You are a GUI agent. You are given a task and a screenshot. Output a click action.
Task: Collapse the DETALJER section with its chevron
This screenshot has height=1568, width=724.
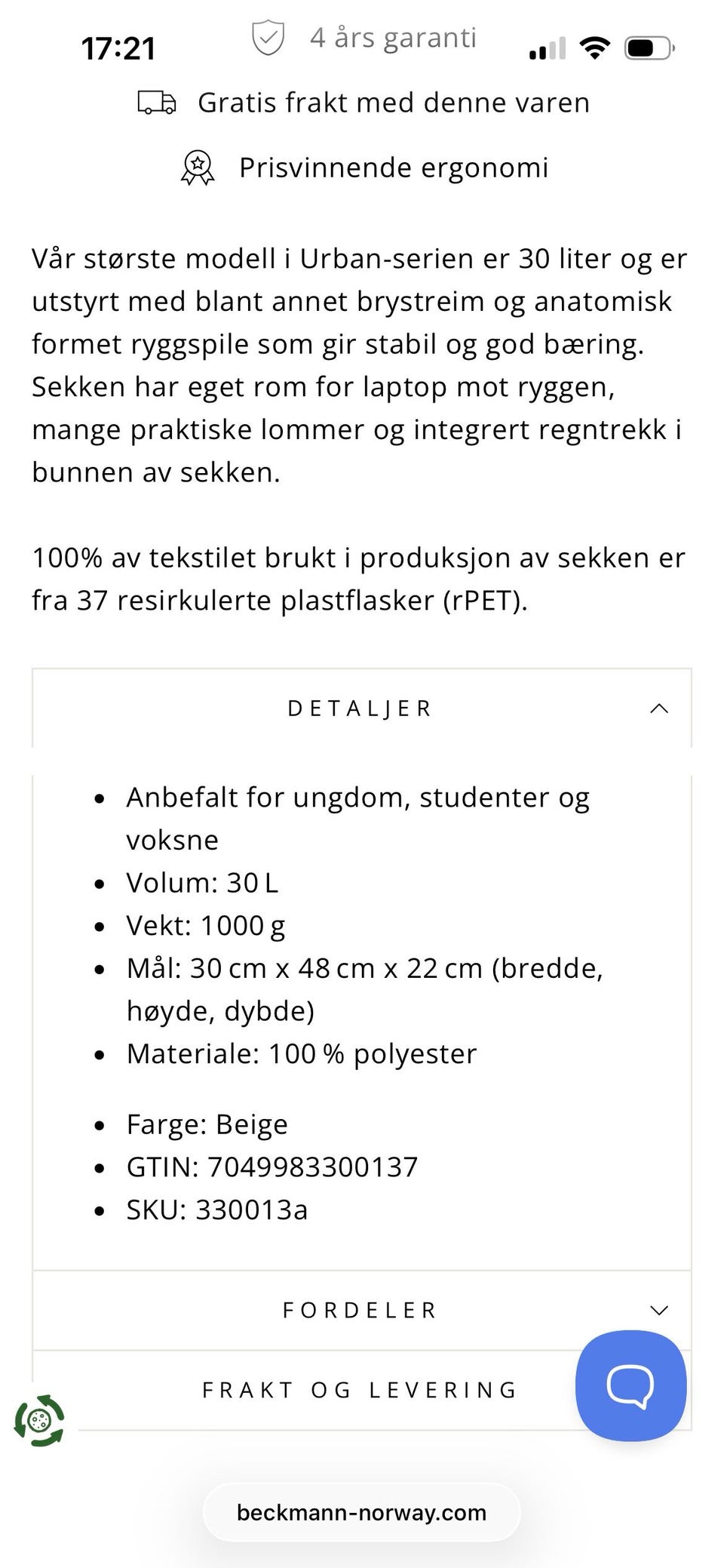pos(658,708)
